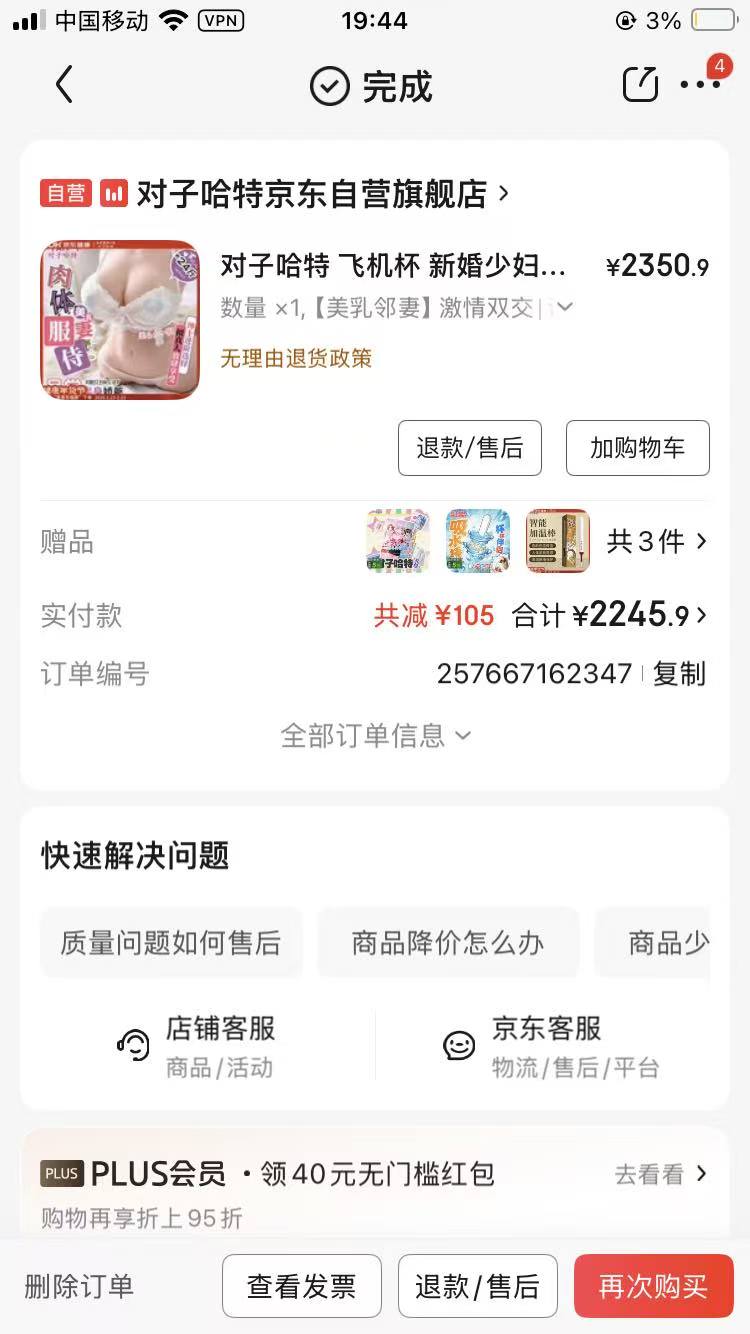
Task: Tap 加购物车 to add item to cart
Action: click(637, 448)
